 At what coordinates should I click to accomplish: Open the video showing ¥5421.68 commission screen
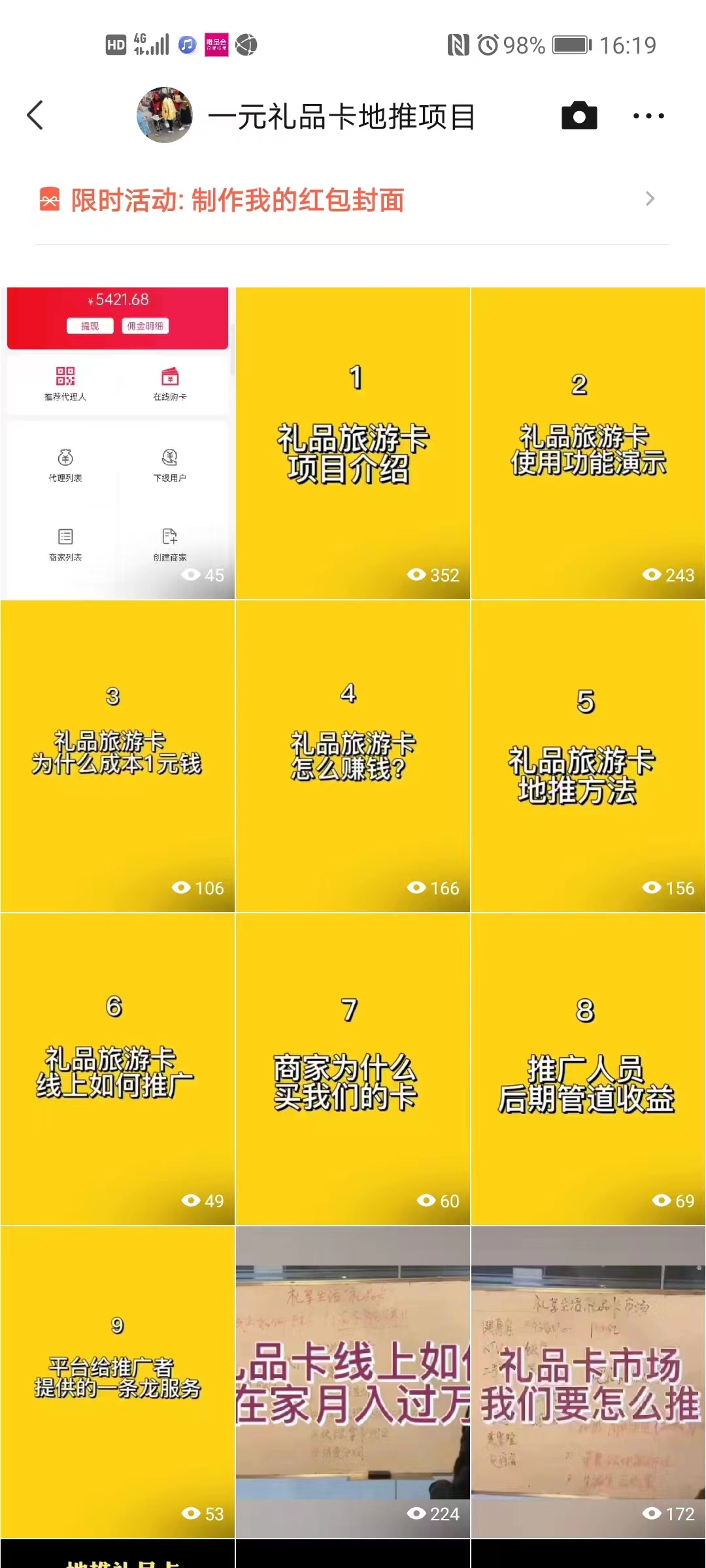[118, 443]
